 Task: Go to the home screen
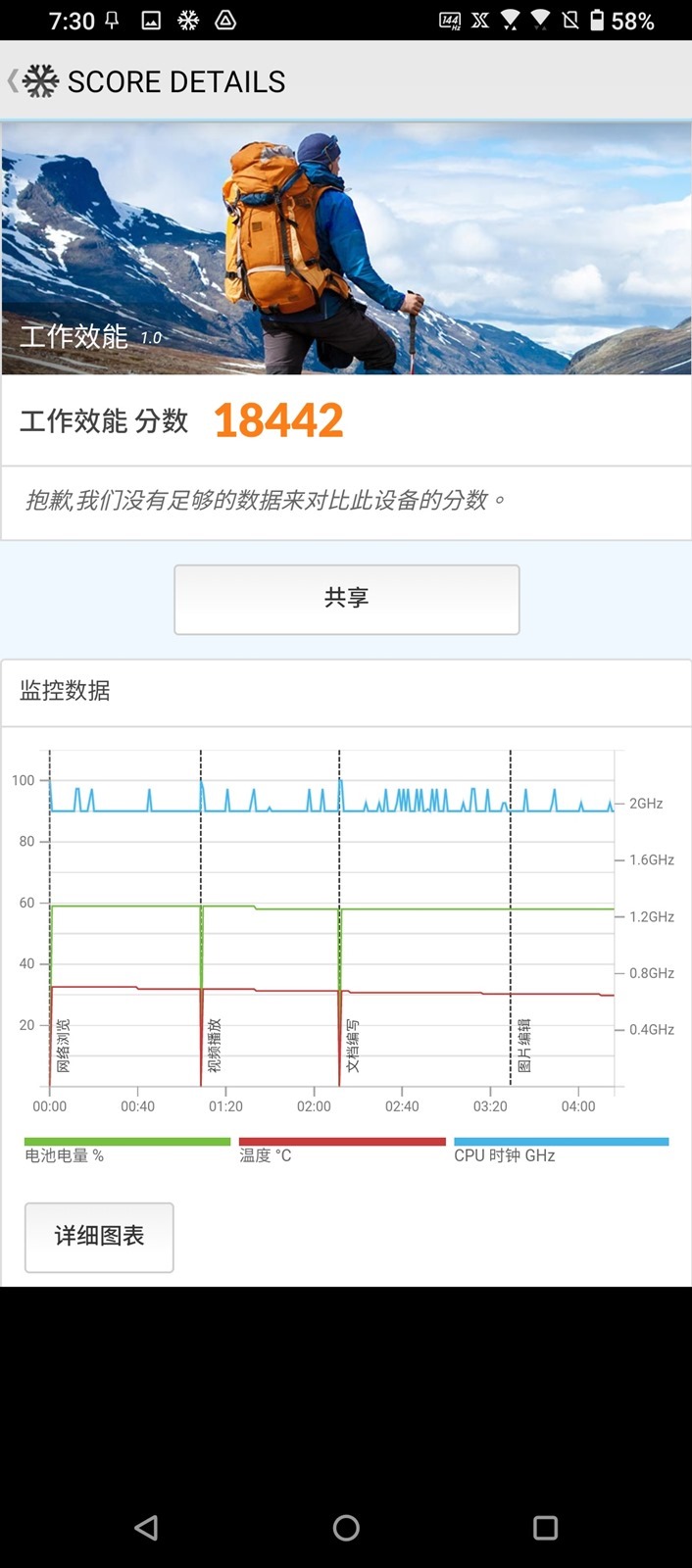(346, 1527)
